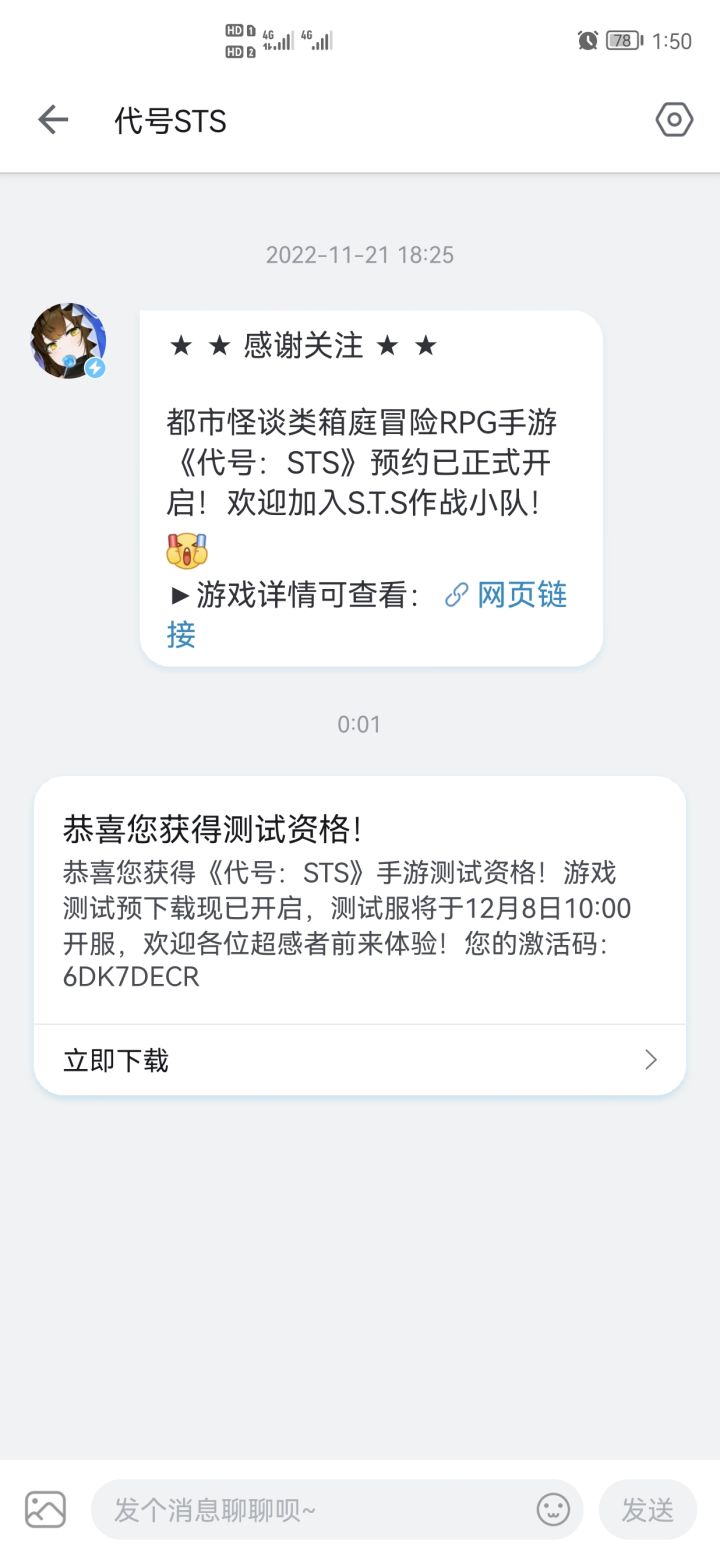This screenshot has height=1559, width=720.
Task: Open chat settings hexagon icon
Action: 674,120
